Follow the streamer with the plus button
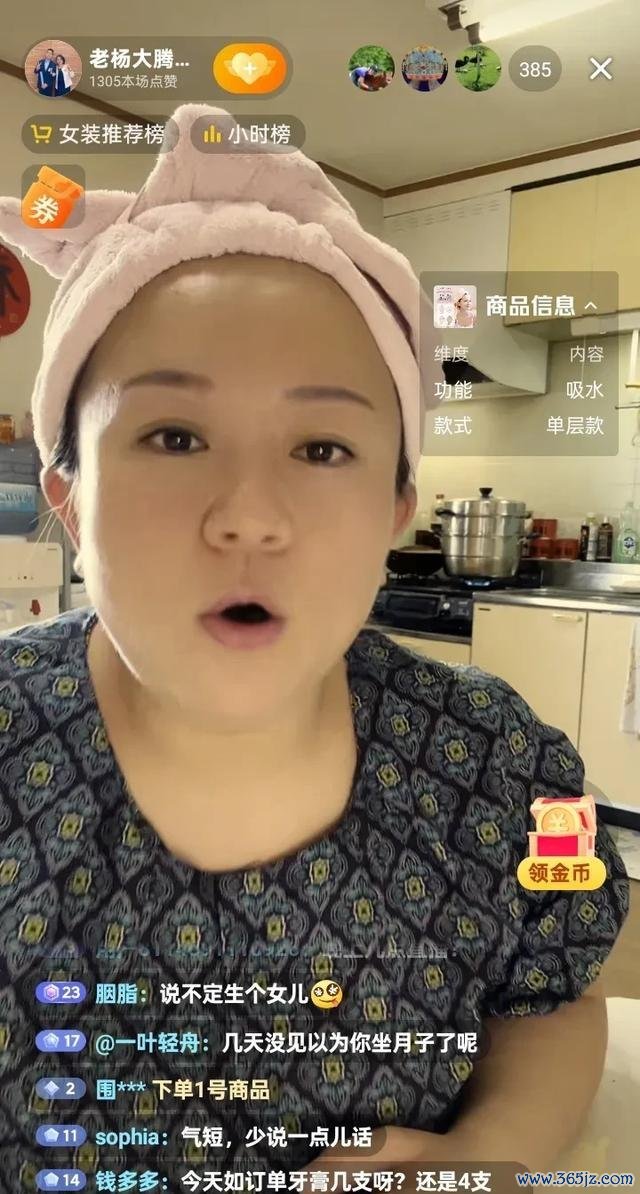Viewport: 640px width, 1194px height. click(x=249, y=68)
